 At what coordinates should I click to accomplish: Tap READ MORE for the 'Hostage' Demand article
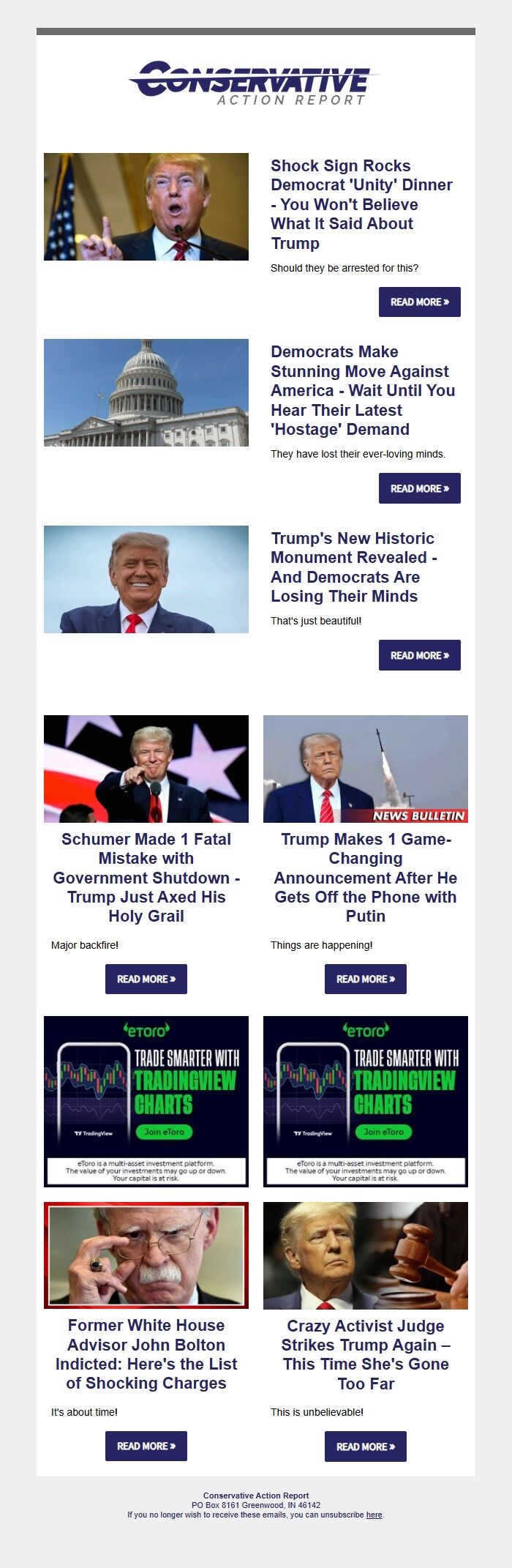(419, 488)
